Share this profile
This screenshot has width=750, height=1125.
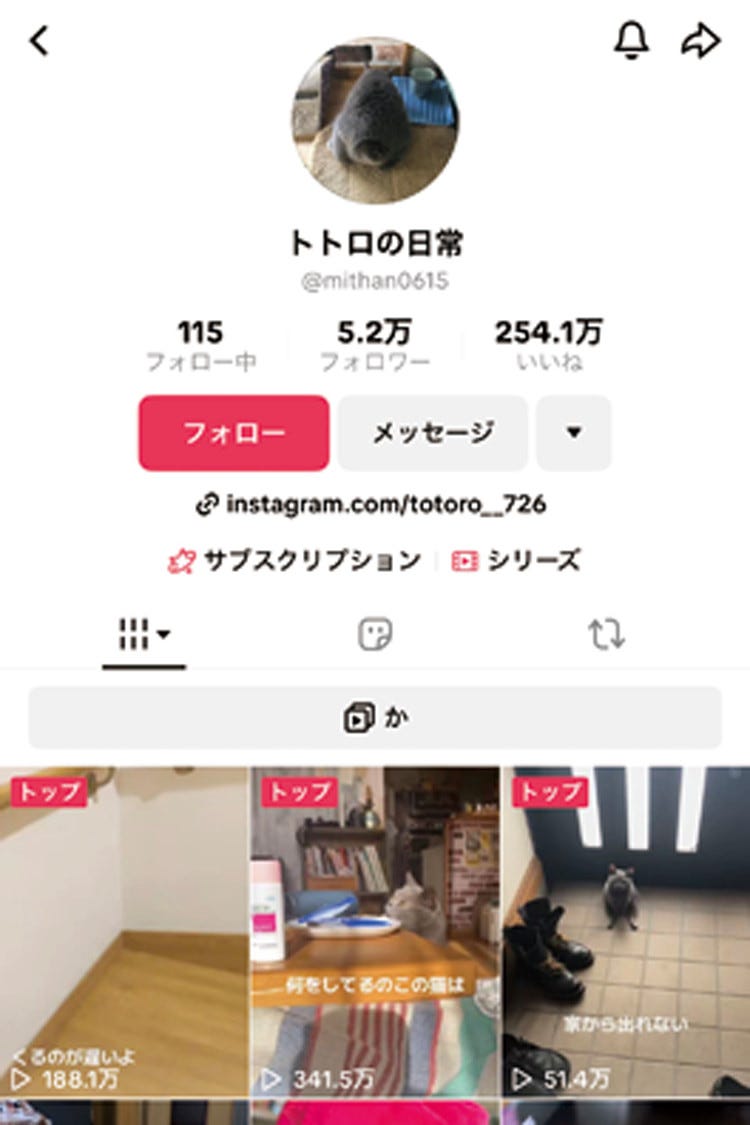click(700, 40)
